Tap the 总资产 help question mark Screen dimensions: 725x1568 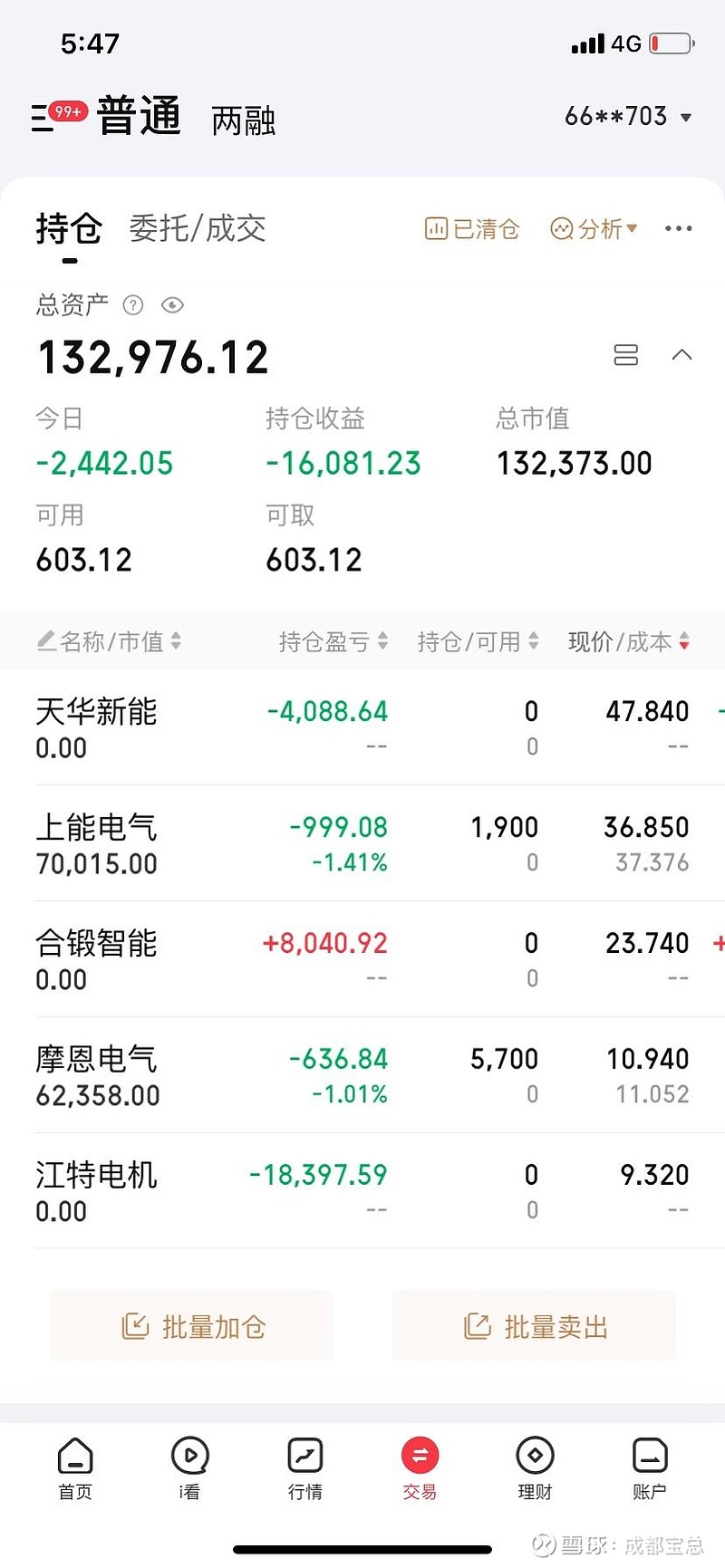pos(133,306)
